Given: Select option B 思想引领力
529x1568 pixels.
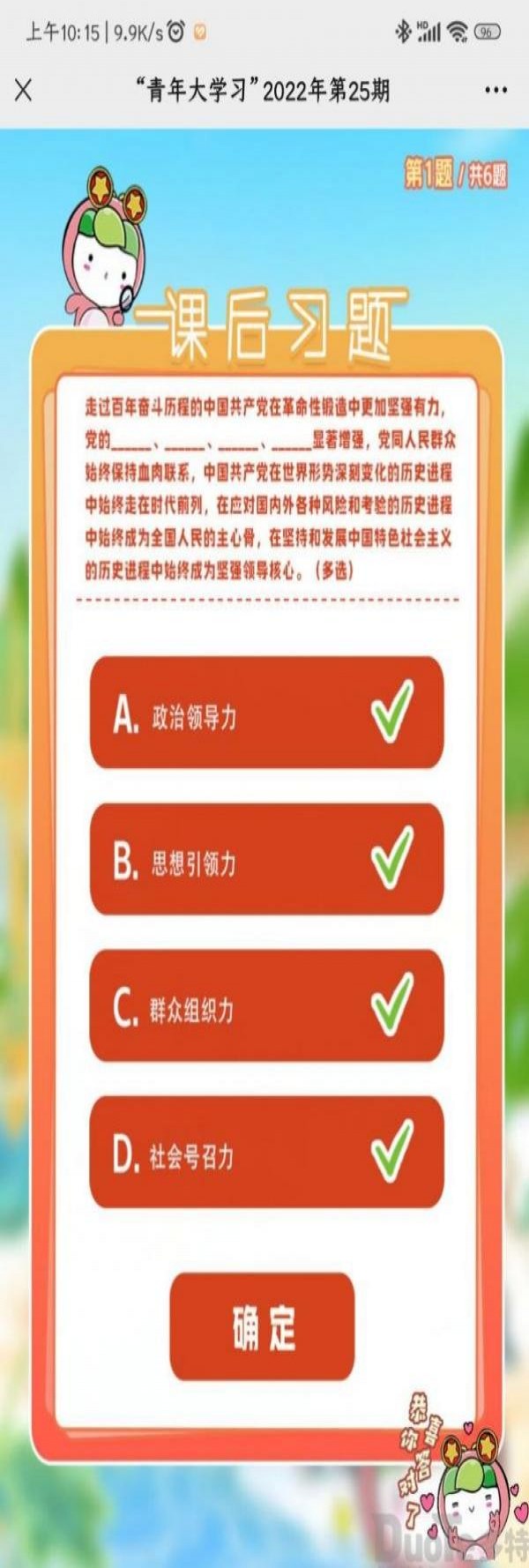Looking at the screenshot, I should [x=265, y=859].
